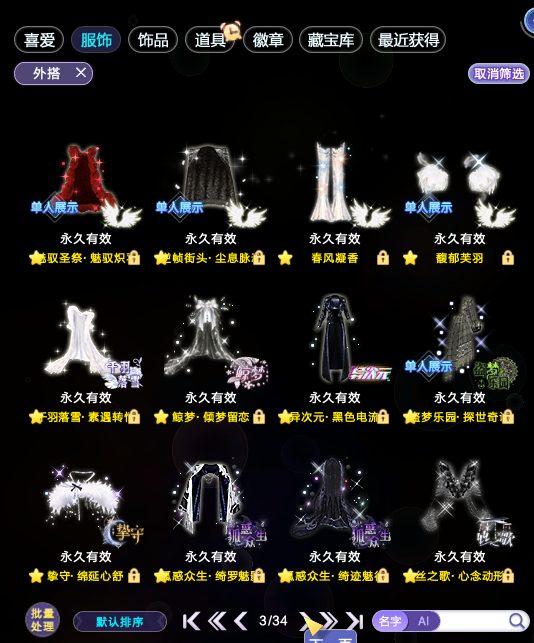
Task: Select the 馥郁芙羽 outfit item
Action: click(460, 203)
